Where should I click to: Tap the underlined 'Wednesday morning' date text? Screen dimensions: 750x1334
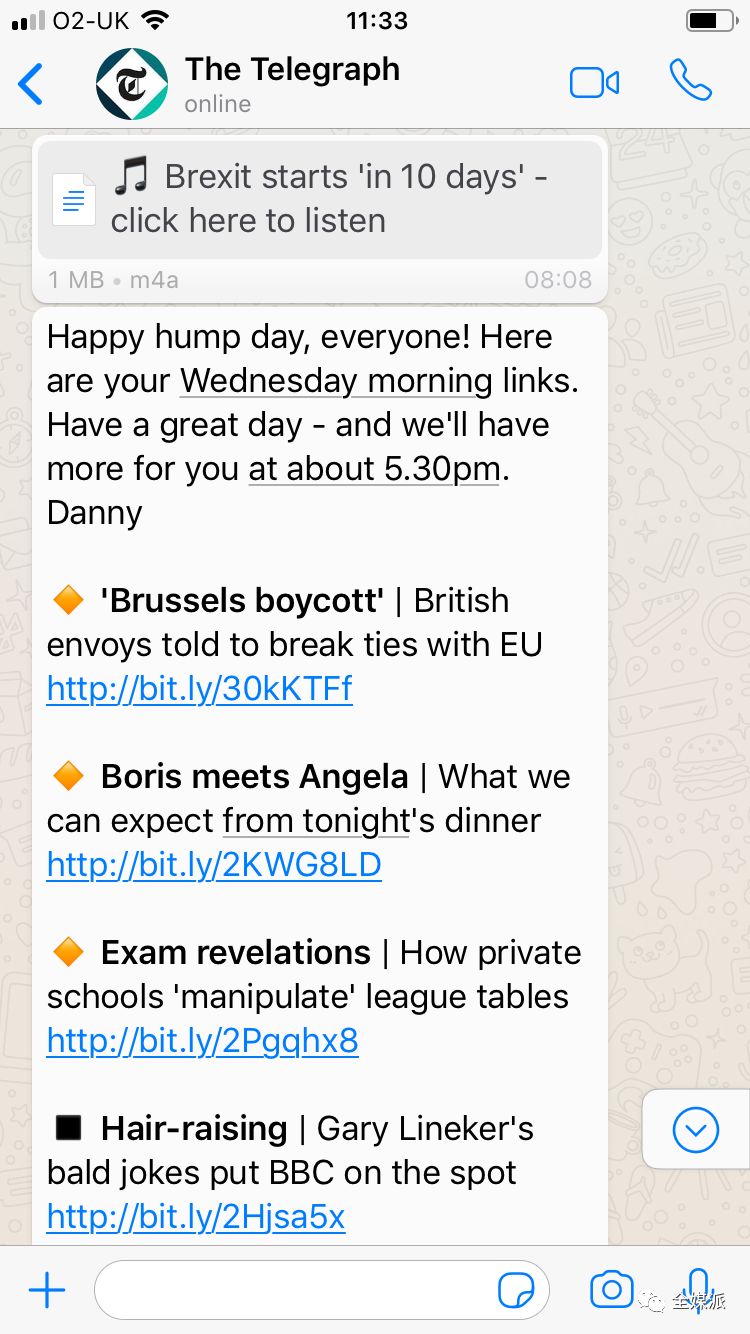pyautogui.click(x=336, y=381)
